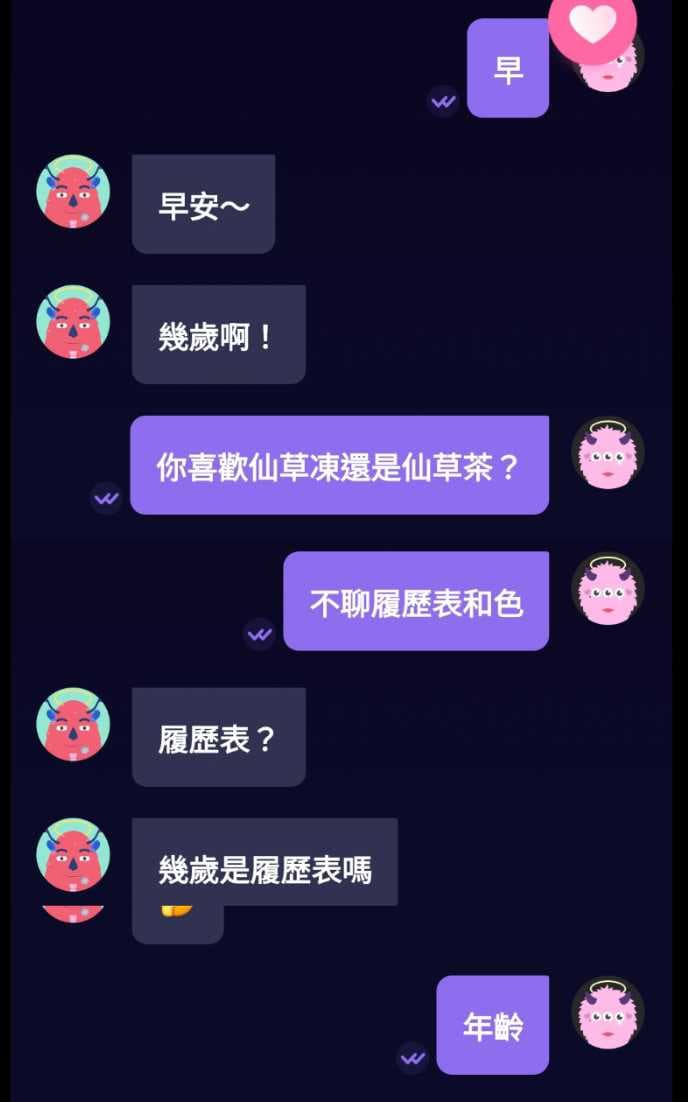Open pink avatar beside 年齡 message

tap(608, 1013)
